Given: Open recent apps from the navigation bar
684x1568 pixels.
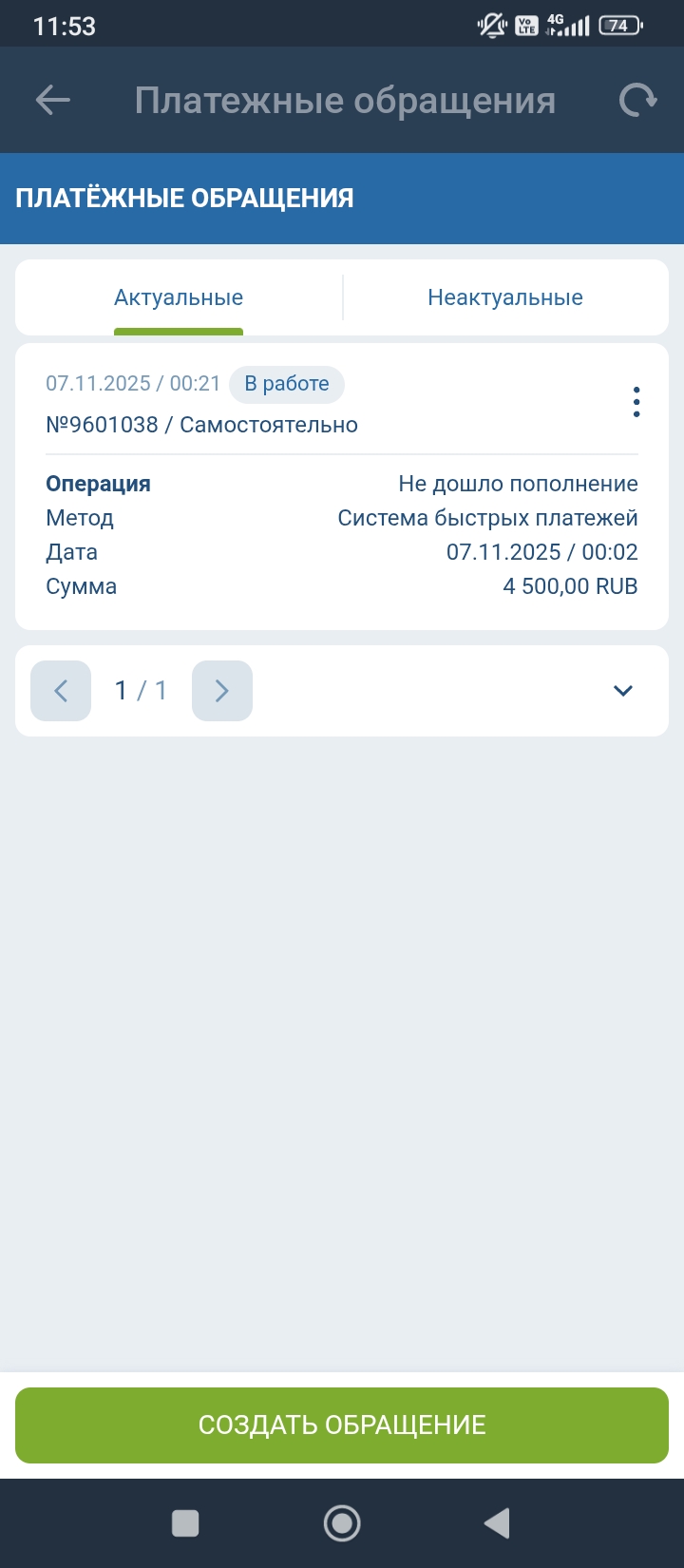Looking at the screenshot, I should click(x=185, y=1523).
